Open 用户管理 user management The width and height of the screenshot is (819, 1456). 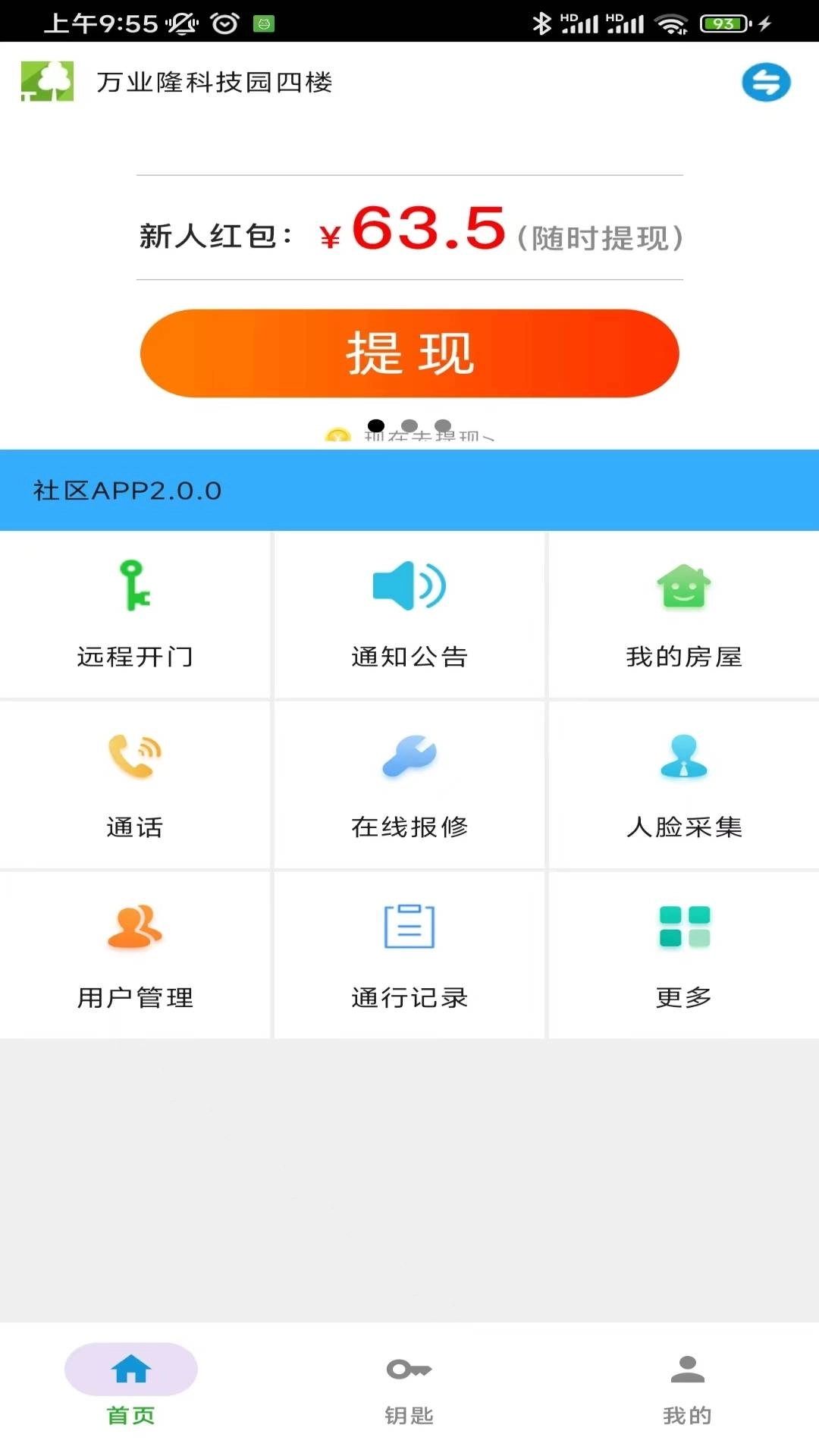(x=135, y=955)
